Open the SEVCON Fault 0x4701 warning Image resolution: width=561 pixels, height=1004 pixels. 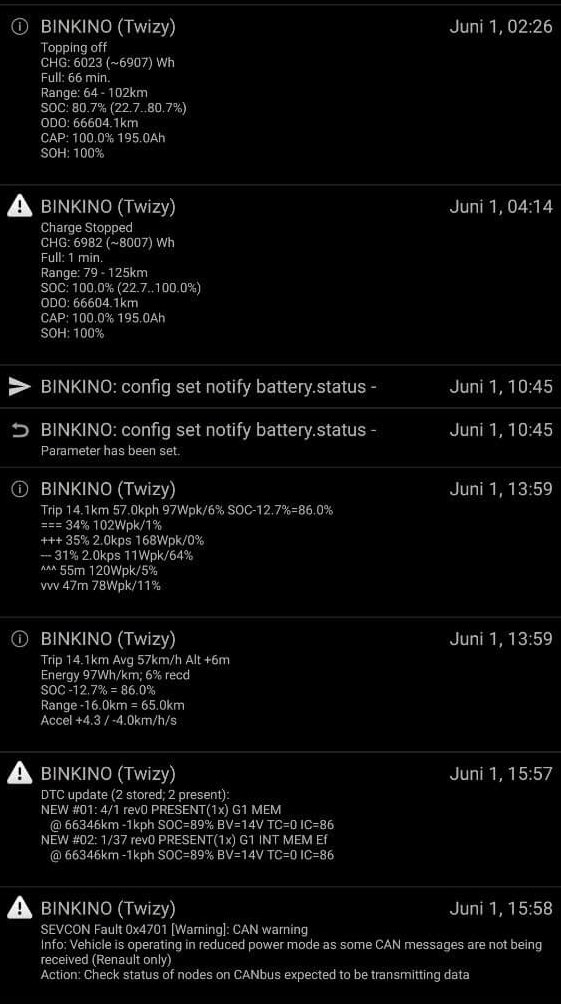coord(280,945)
